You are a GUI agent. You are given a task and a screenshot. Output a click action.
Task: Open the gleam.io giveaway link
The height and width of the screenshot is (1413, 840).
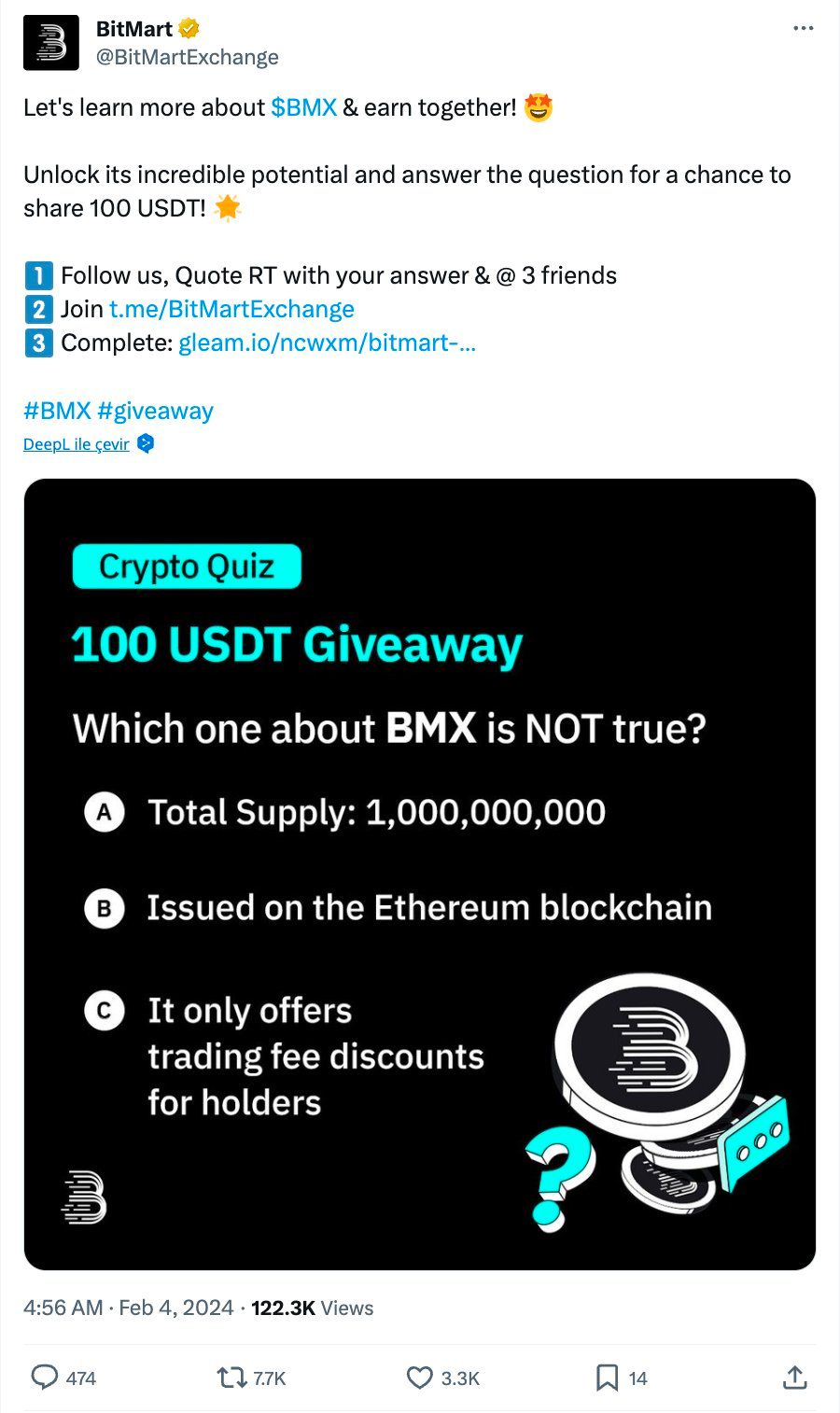(x=327, y=343)
